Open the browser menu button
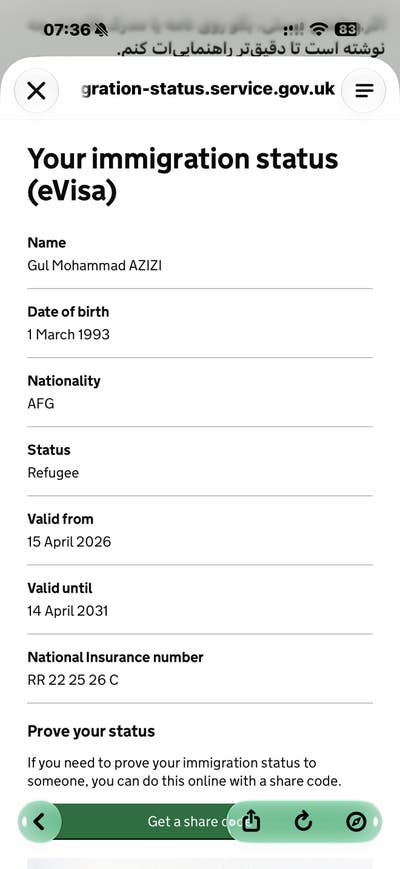 363,90
